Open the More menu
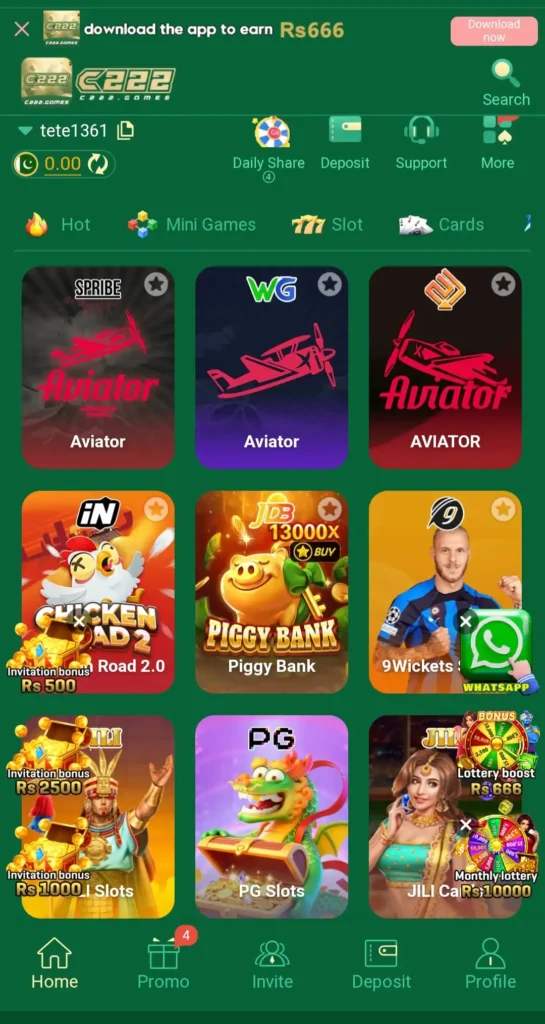The height and width of the screenshot is (1024, 545). coord(497,143)
